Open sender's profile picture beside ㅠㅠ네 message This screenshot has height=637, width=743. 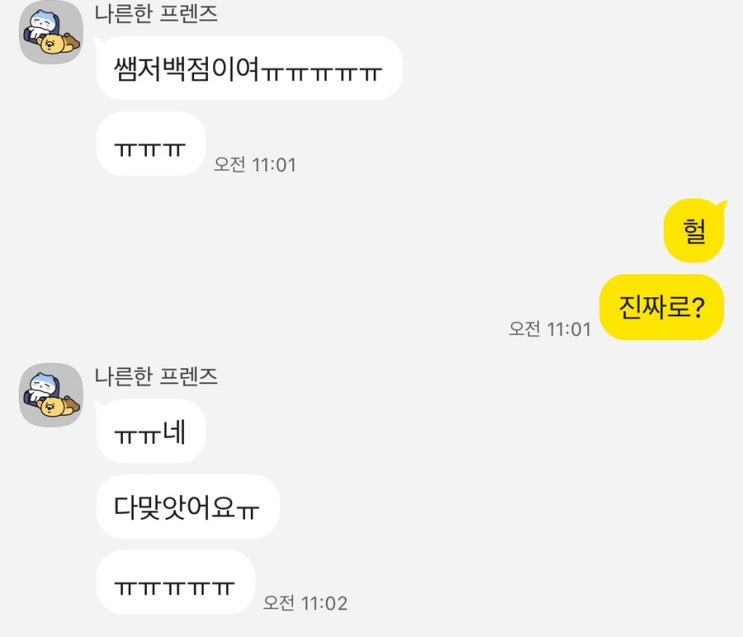(x=51, y=395)
